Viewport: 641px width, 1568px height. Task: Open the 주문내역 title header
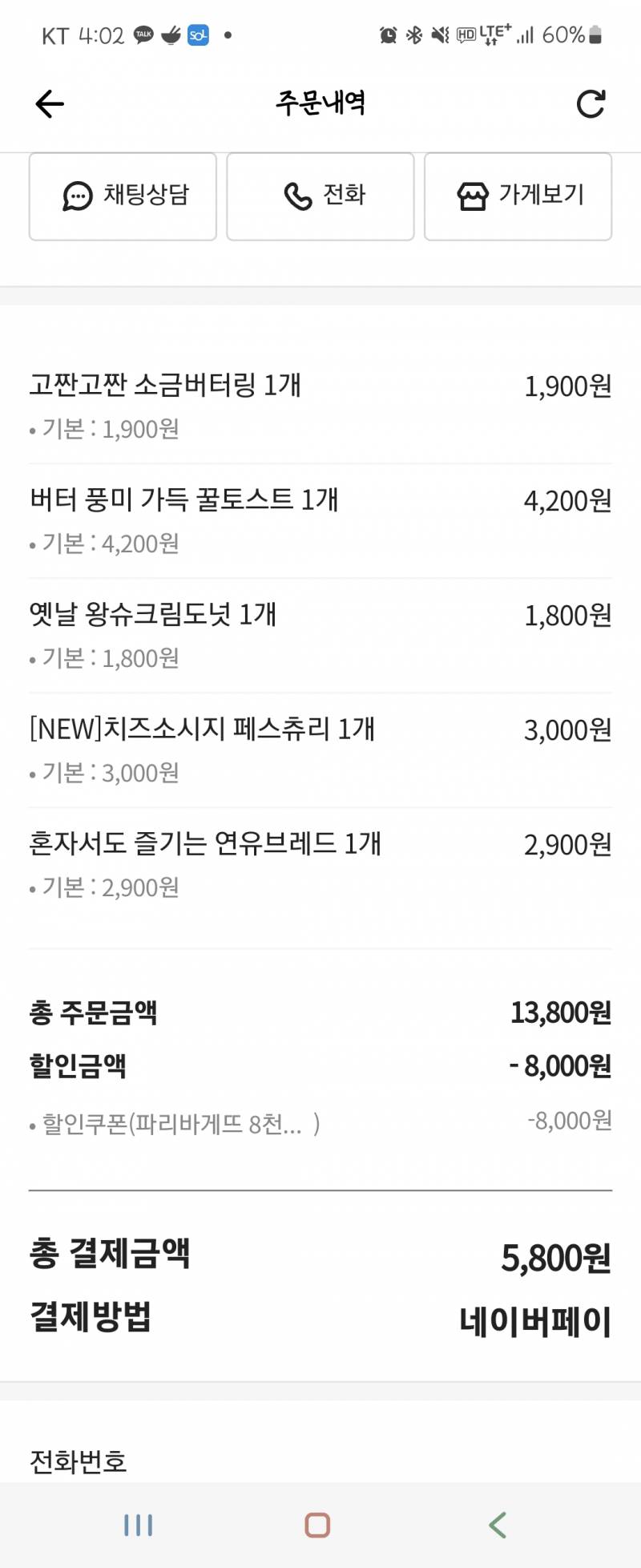pos(320,103)
